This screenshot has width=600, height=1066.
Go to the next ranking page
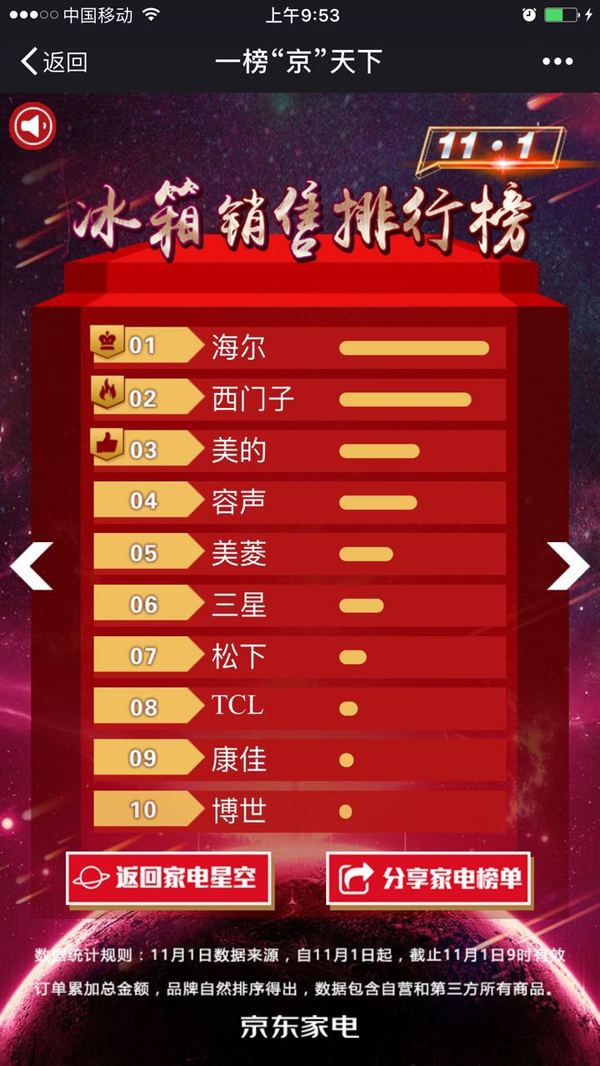pos(568,566)
